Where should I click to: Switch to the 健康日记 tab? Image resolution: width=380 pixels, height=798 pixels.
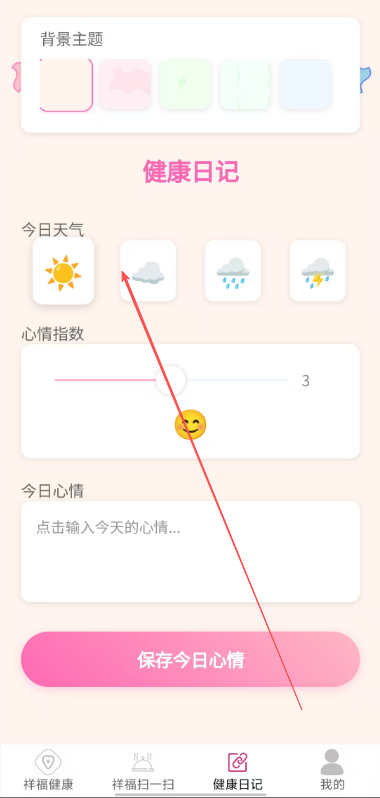[x=238, y=771]
